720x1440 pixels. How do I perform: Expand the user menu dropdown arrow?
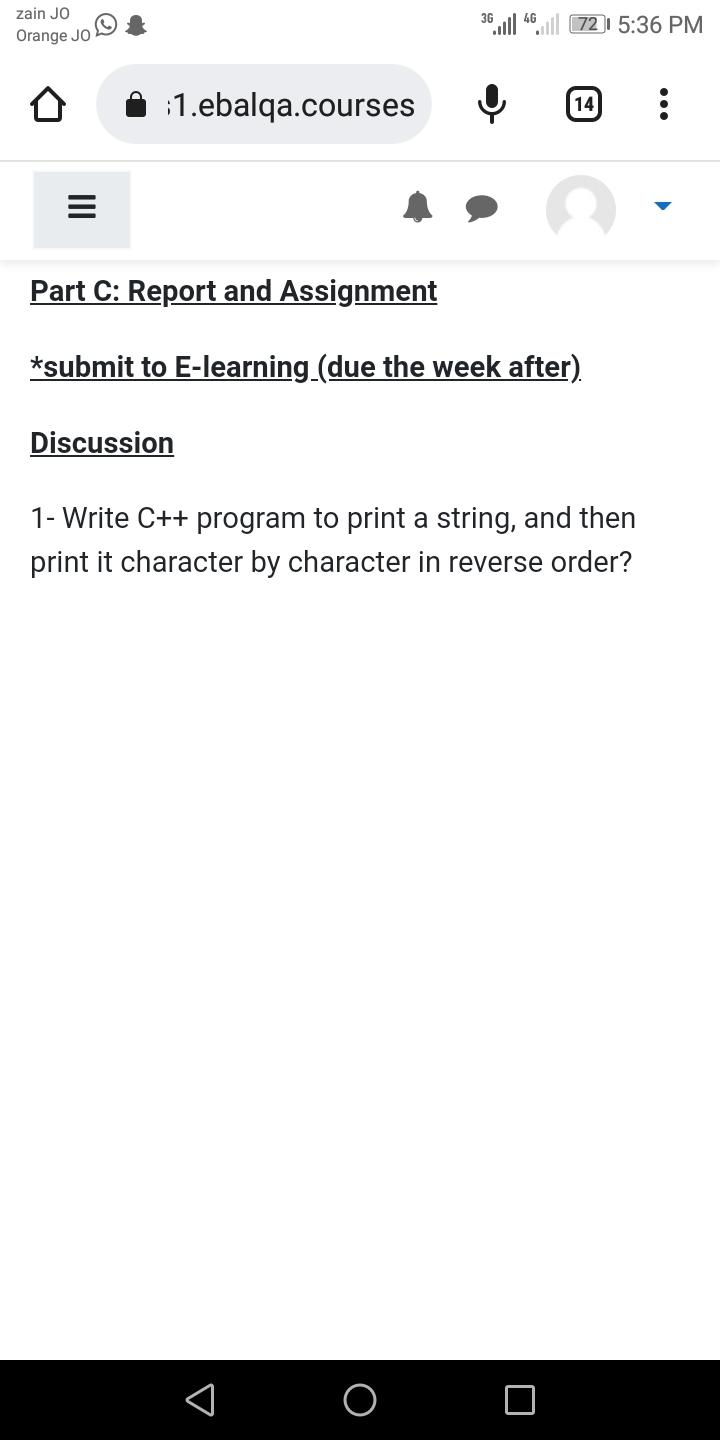(662, 206)
